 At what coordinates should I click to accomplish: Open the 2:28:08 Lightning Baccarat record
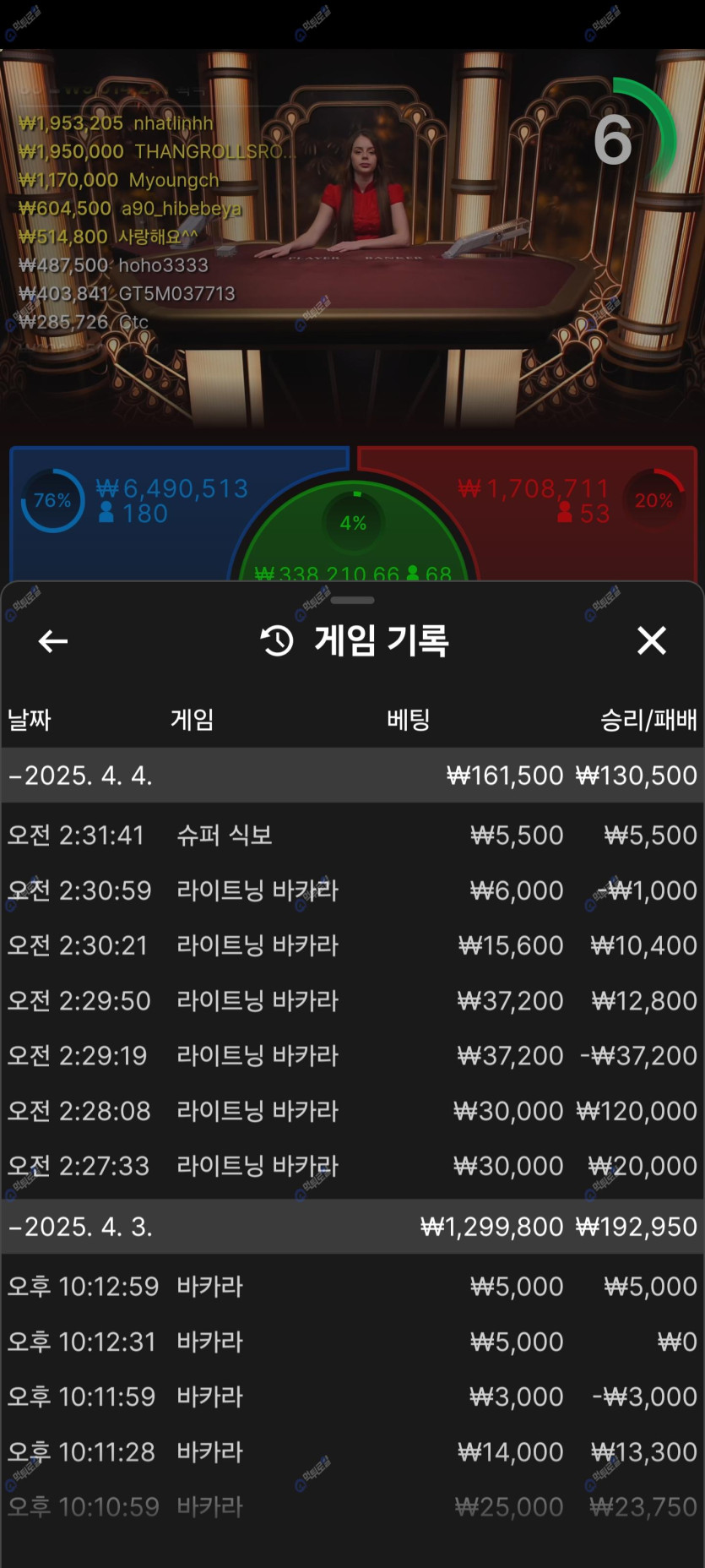click(352, 1111)
